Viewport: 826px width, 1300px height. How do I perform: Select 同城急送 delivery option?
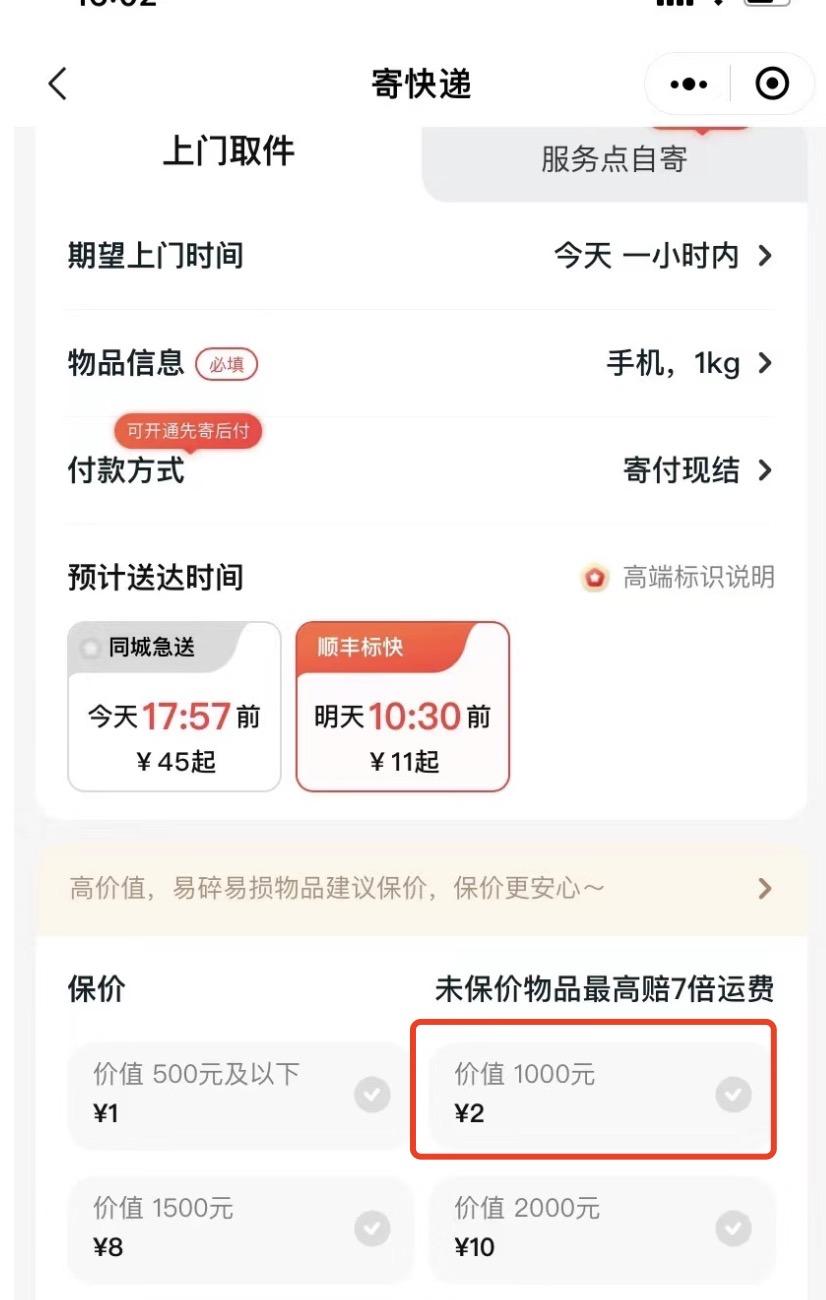tap(174, 706)
